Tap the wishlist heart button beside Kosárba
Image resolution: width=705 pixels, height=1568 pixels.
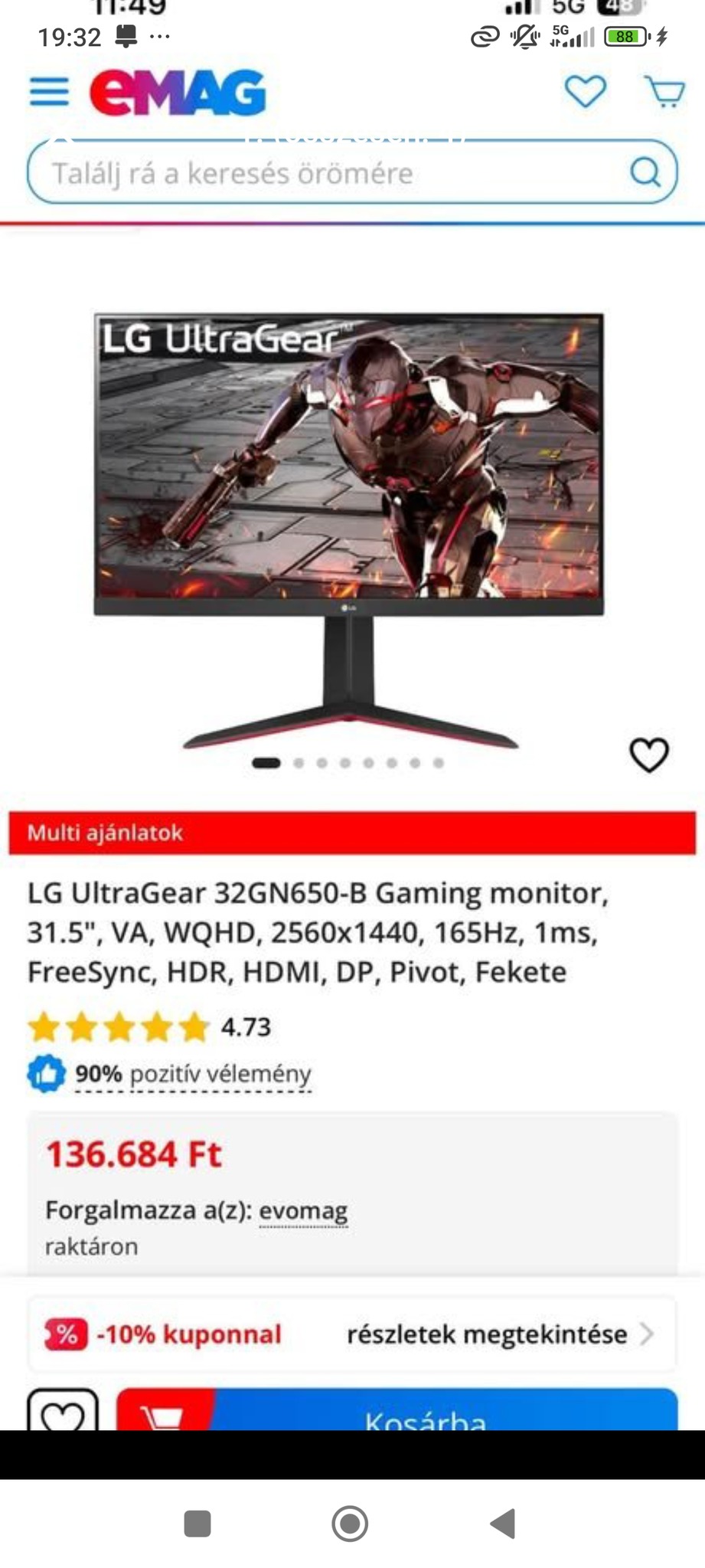63,1413
